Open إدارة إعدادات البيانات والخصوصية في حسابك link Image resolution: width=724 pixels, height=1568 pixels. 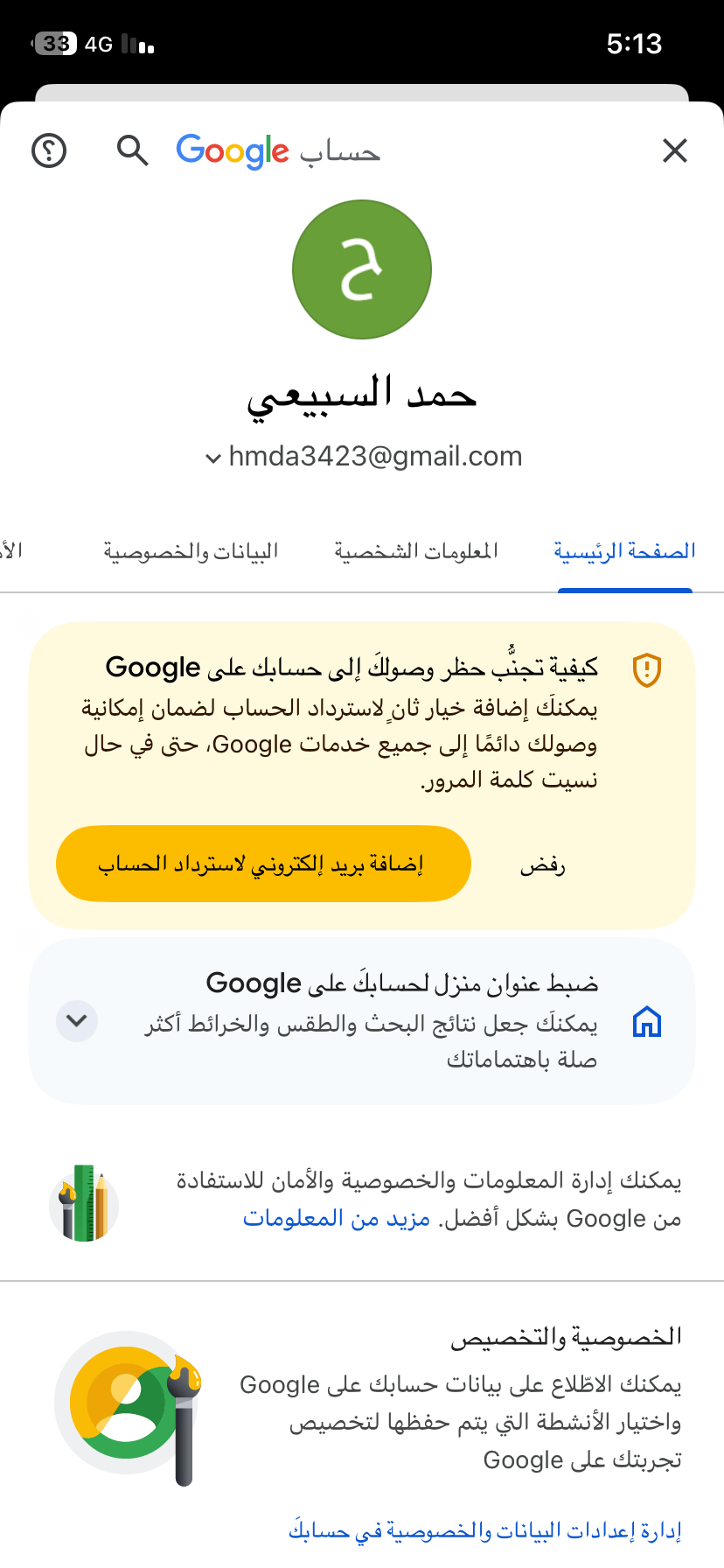[x=485, y=1530]
